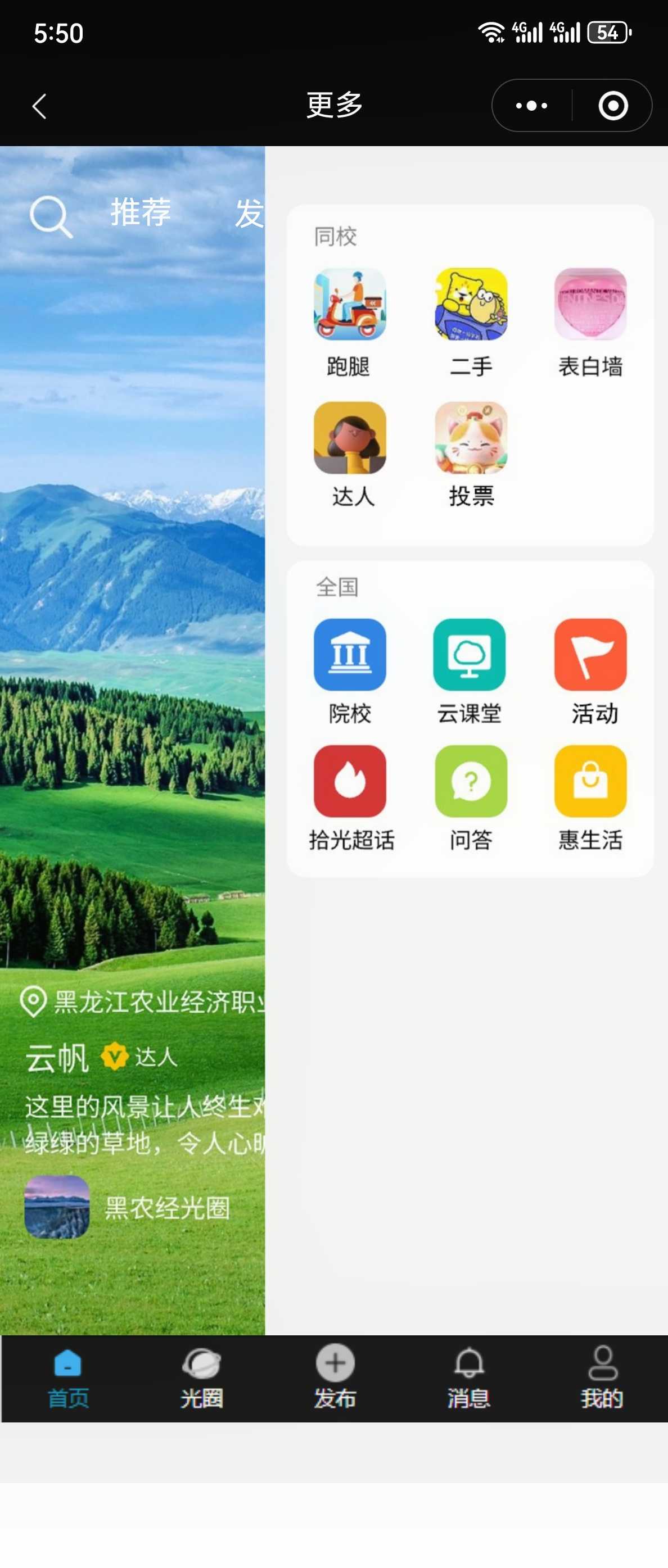
Task: Open the 表白墙 confession wall
Action: (x=590, y=305)
